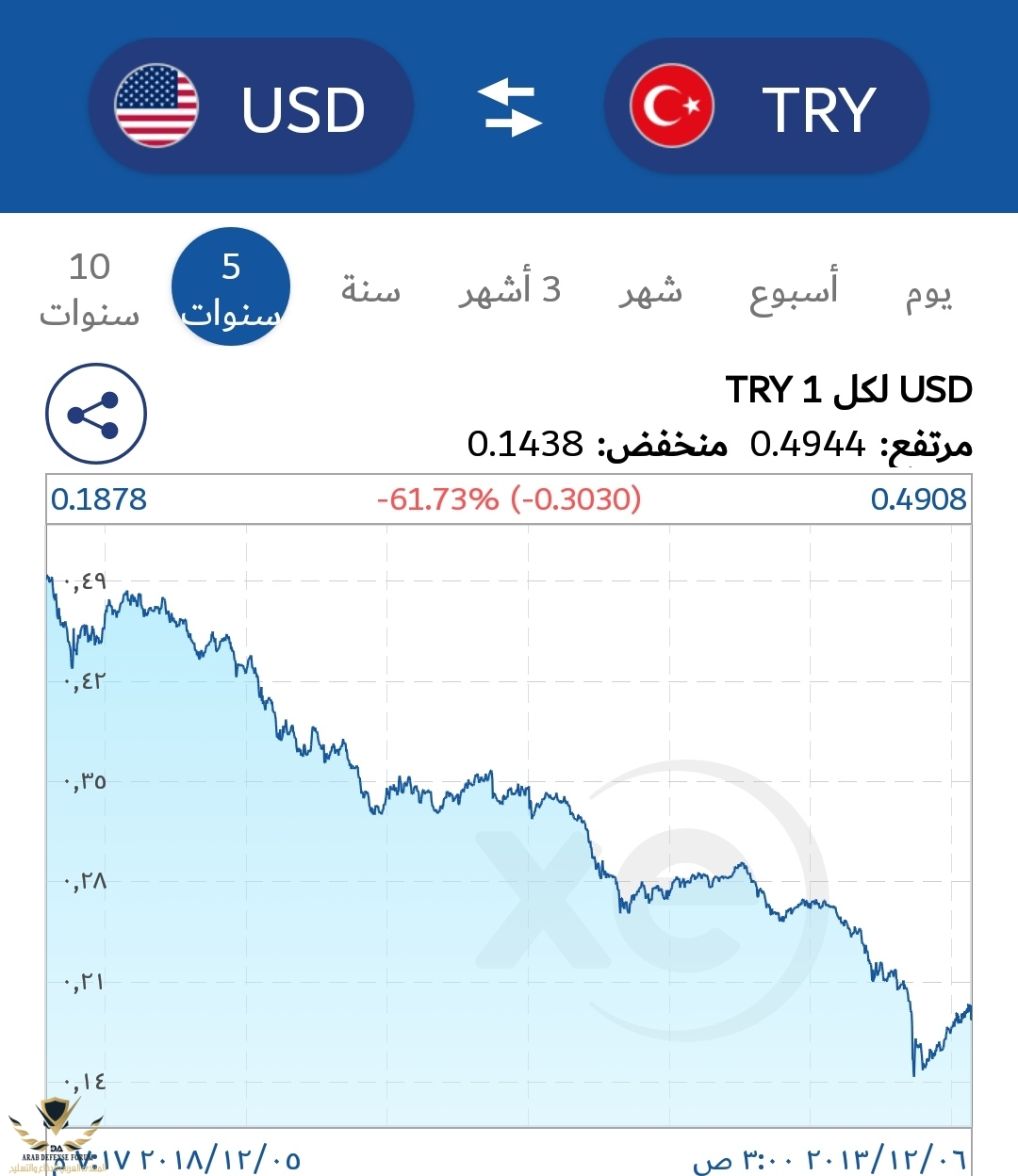The width and height of the screenshot is (1018, 1176).
Task: Select the شهر time range
Action: pyautogui.click(x=650, y=290)
